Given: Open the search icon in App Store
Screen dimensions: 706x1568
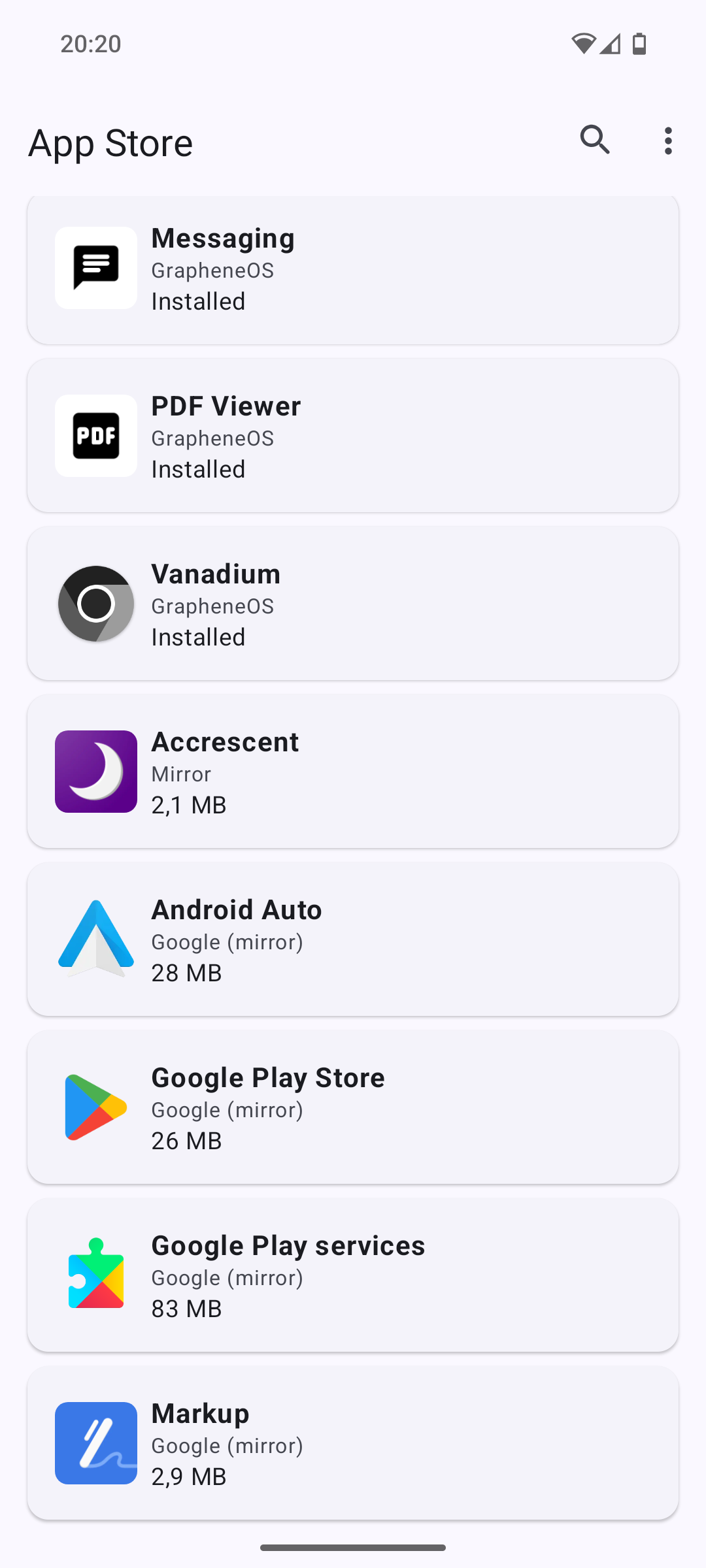Looking at the screenshot, I should [x=595, y=140].
